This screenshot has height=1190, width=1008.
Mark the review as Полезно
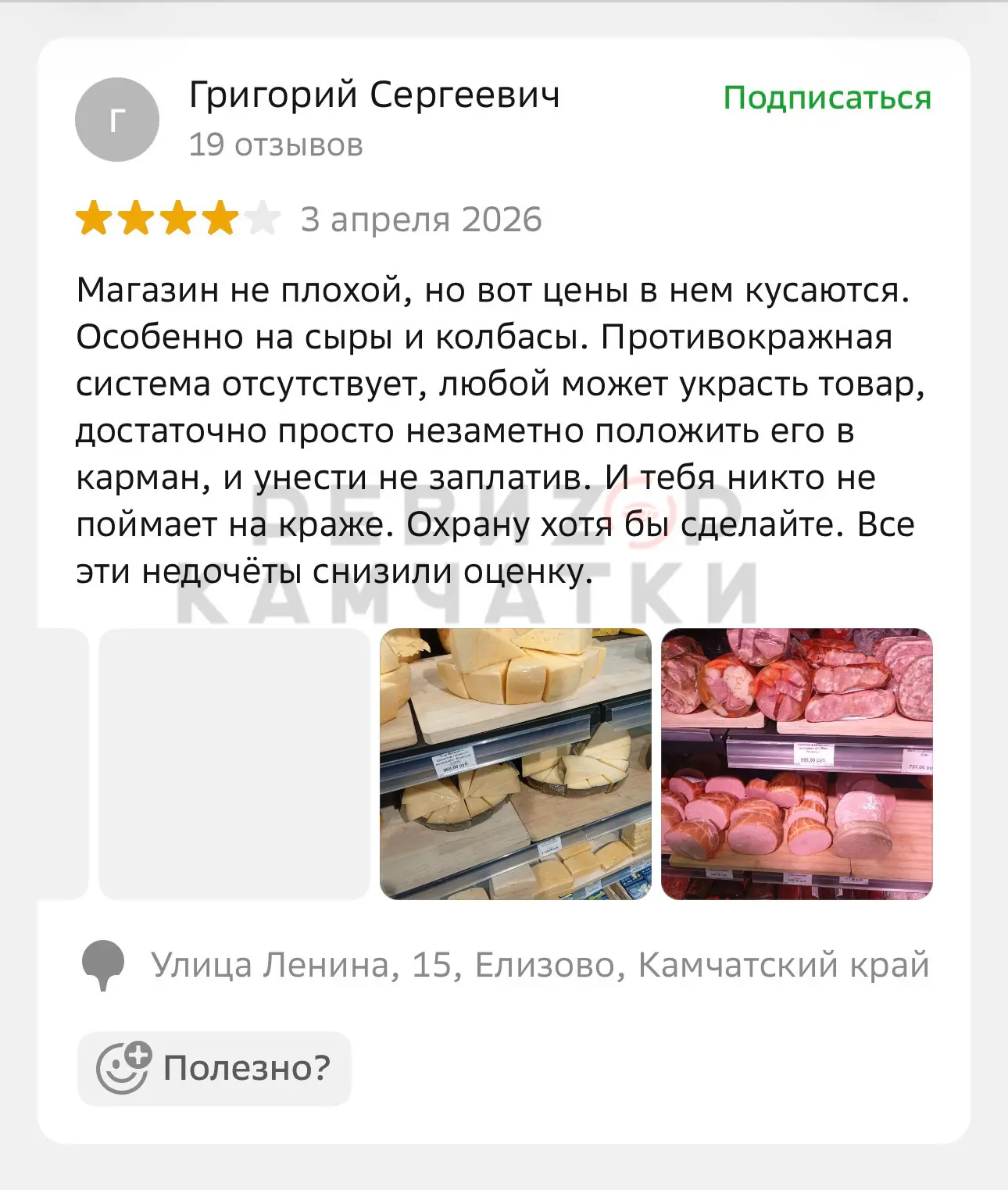coord(214,1067)
